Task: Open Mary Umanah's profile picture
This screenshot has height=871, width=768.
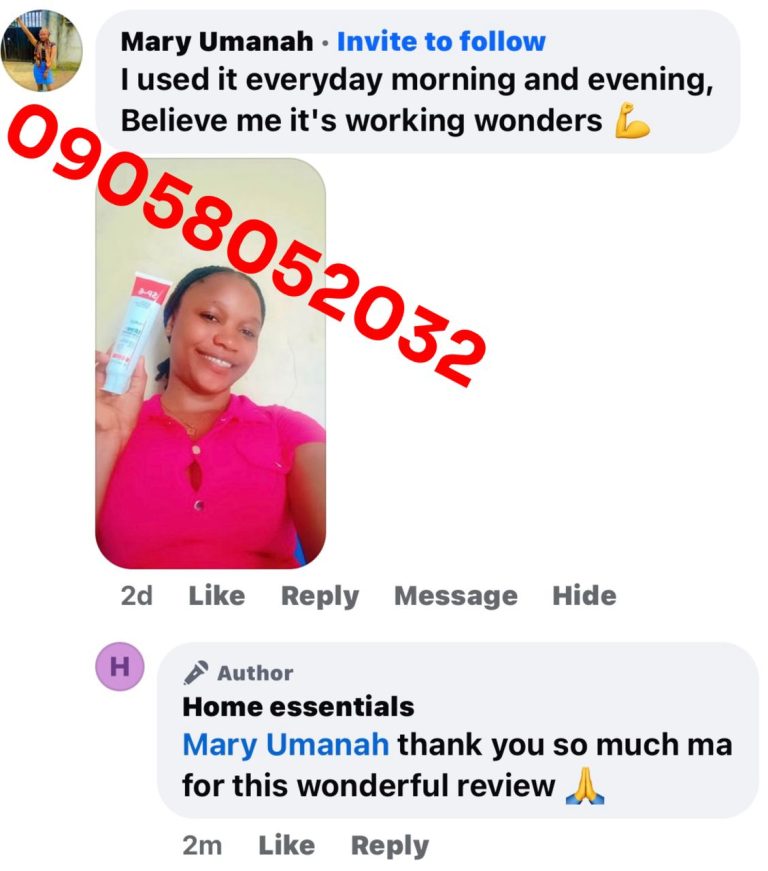Action: (41, 50)
